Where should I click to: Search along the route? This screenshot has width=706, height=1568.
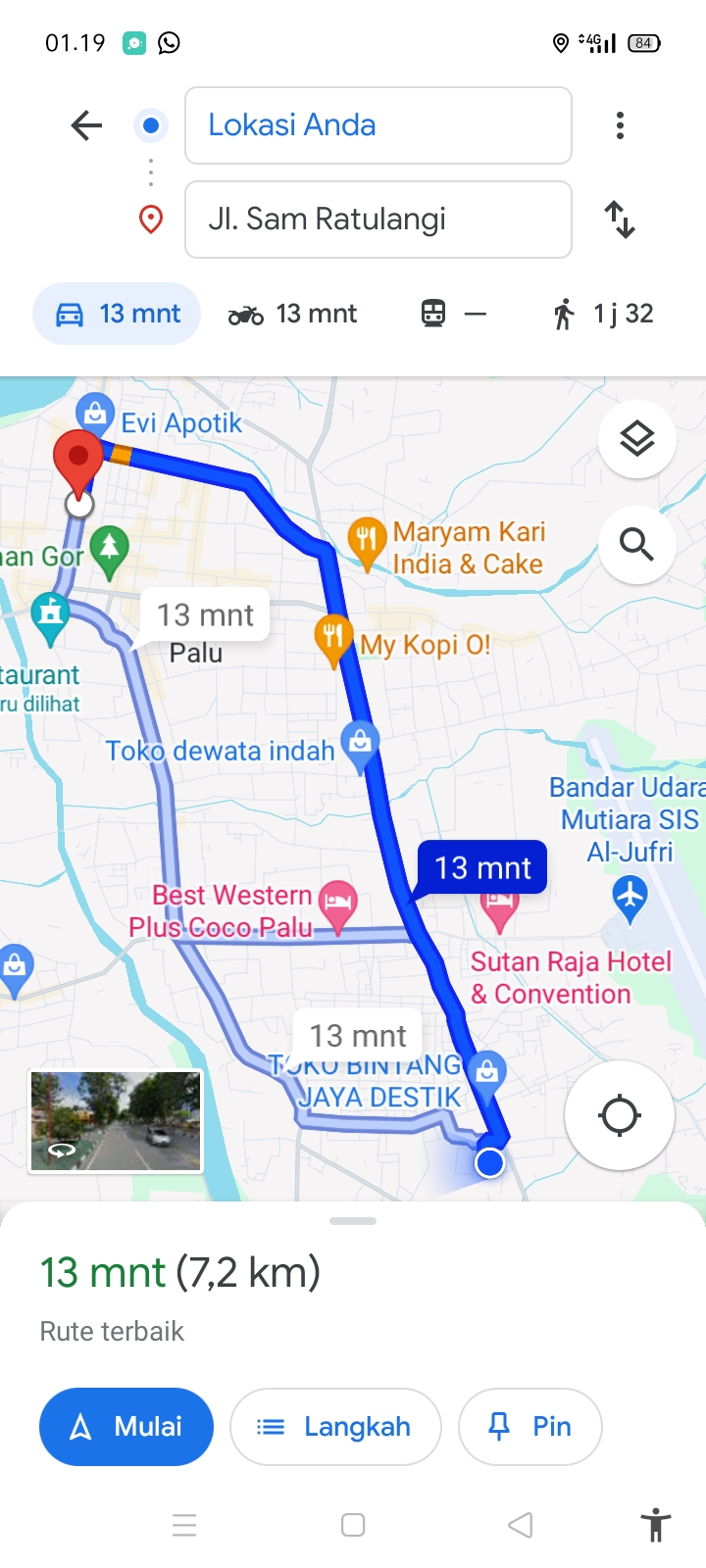point(637,544)
